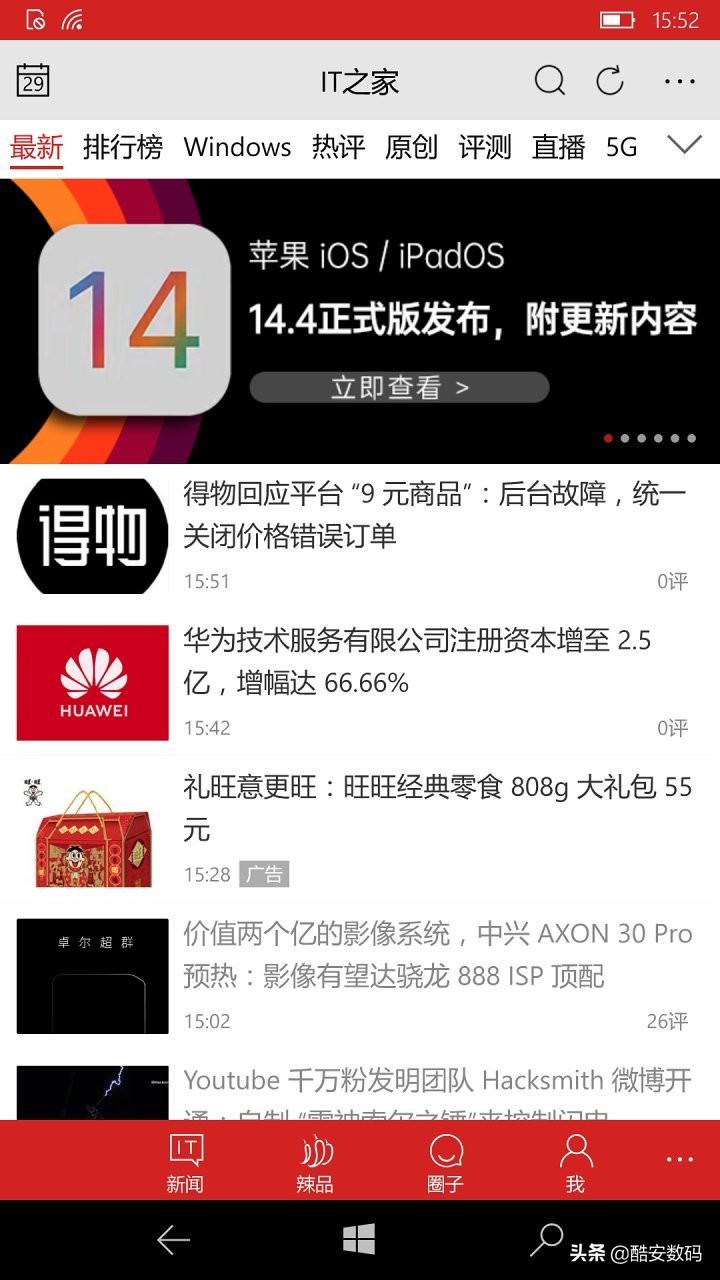Open the system search at screen bottom

point(543,1240)
